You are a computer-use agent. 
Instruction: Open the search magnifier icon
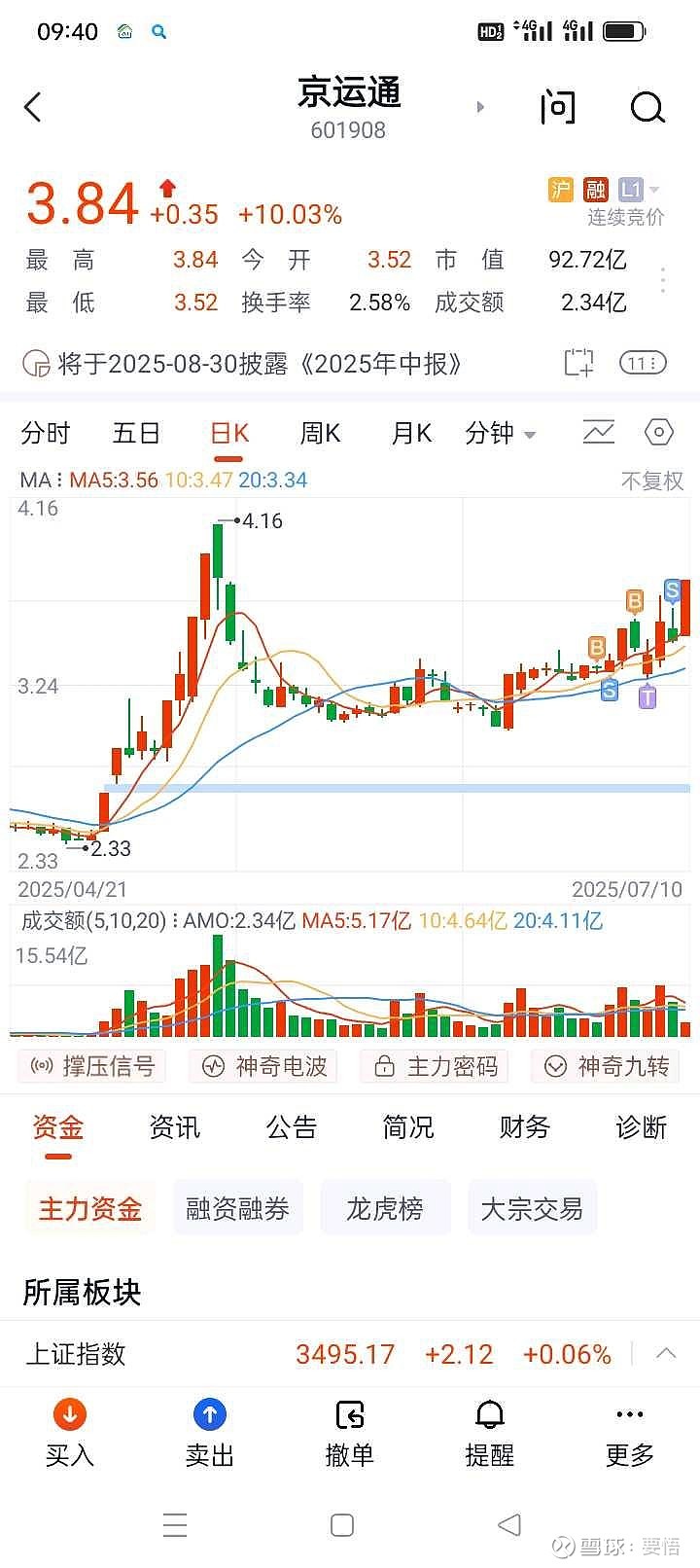click(x=647, y=107)
